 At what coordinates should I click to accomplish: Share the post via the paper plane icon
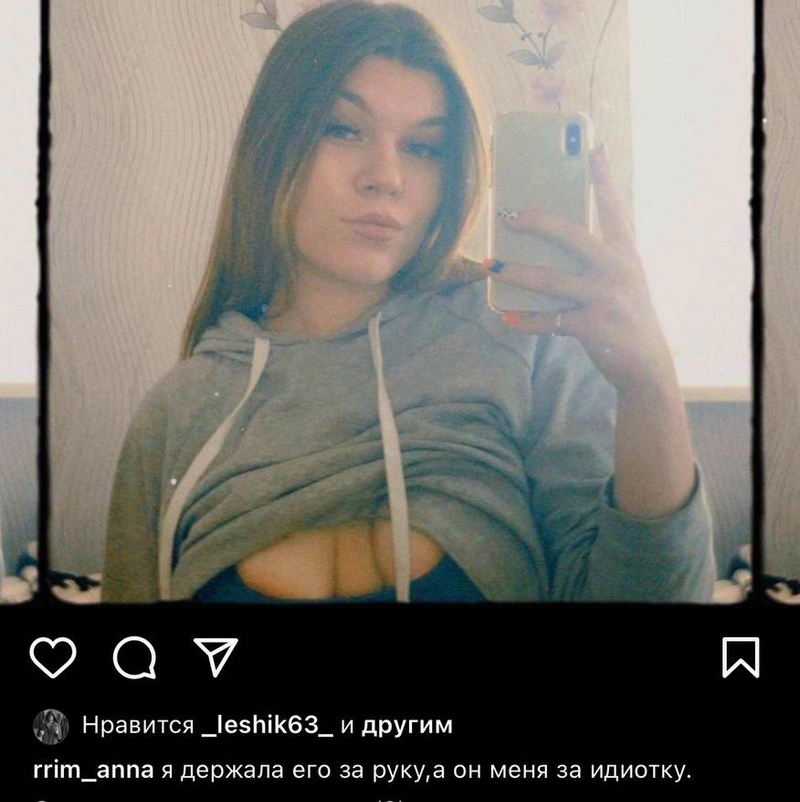pyautogui.click(x=214, y=657)
